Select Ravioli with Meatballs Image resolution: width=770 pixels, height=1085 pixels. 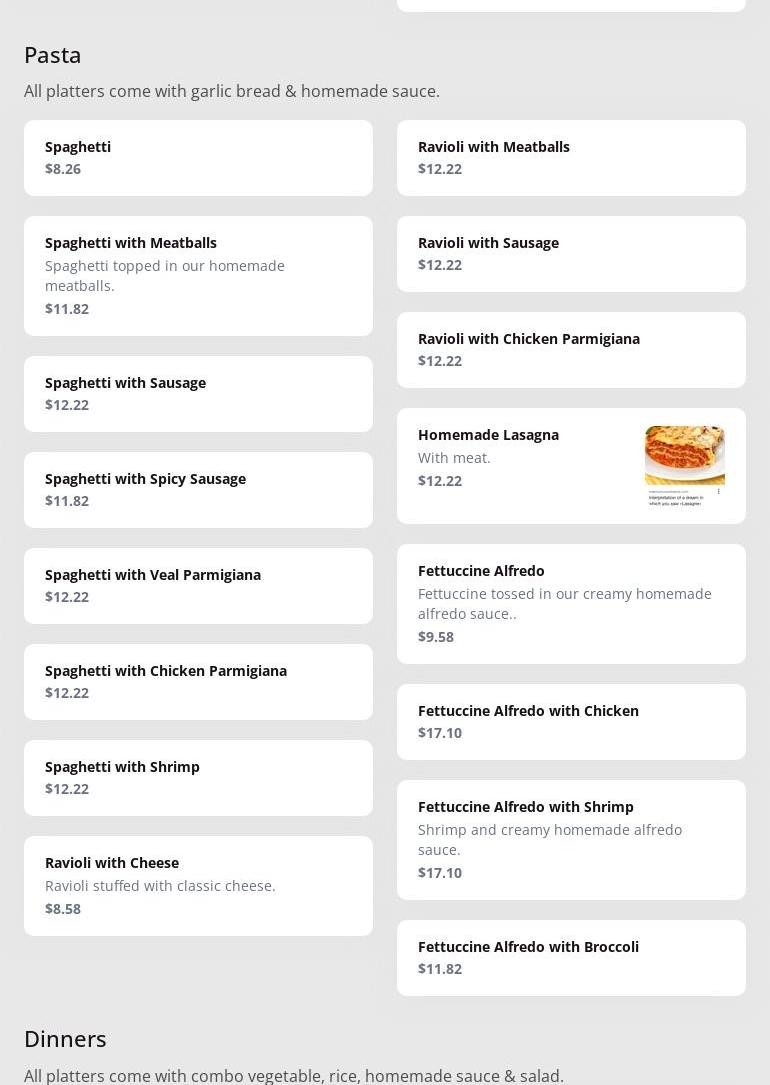571,158
